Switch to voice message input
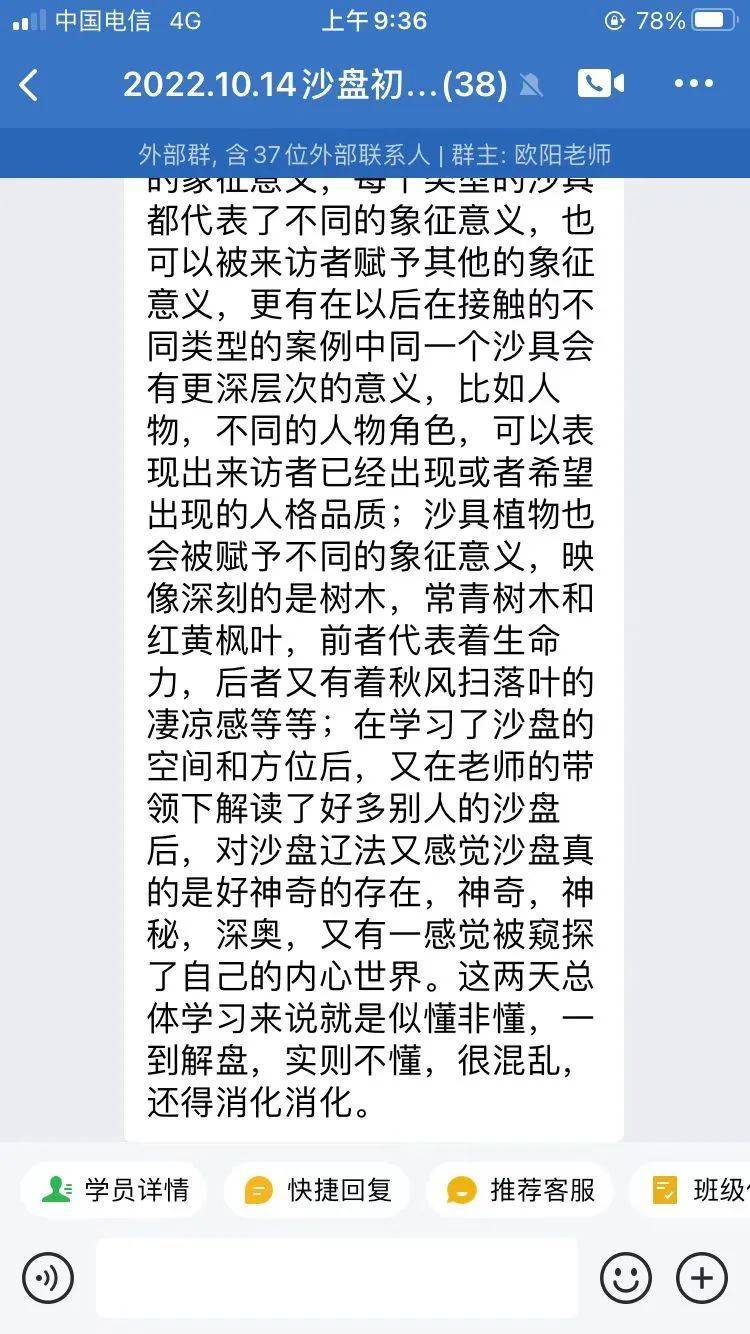 coord(47,1277)
